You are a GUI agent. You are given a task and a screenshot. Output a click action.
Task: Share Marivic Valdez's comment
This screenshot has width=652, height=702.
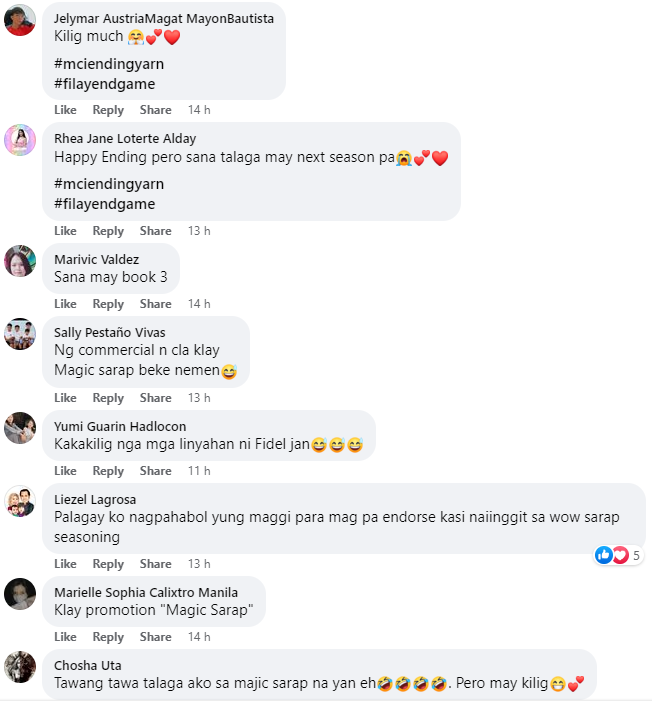(x=155, y=304)
